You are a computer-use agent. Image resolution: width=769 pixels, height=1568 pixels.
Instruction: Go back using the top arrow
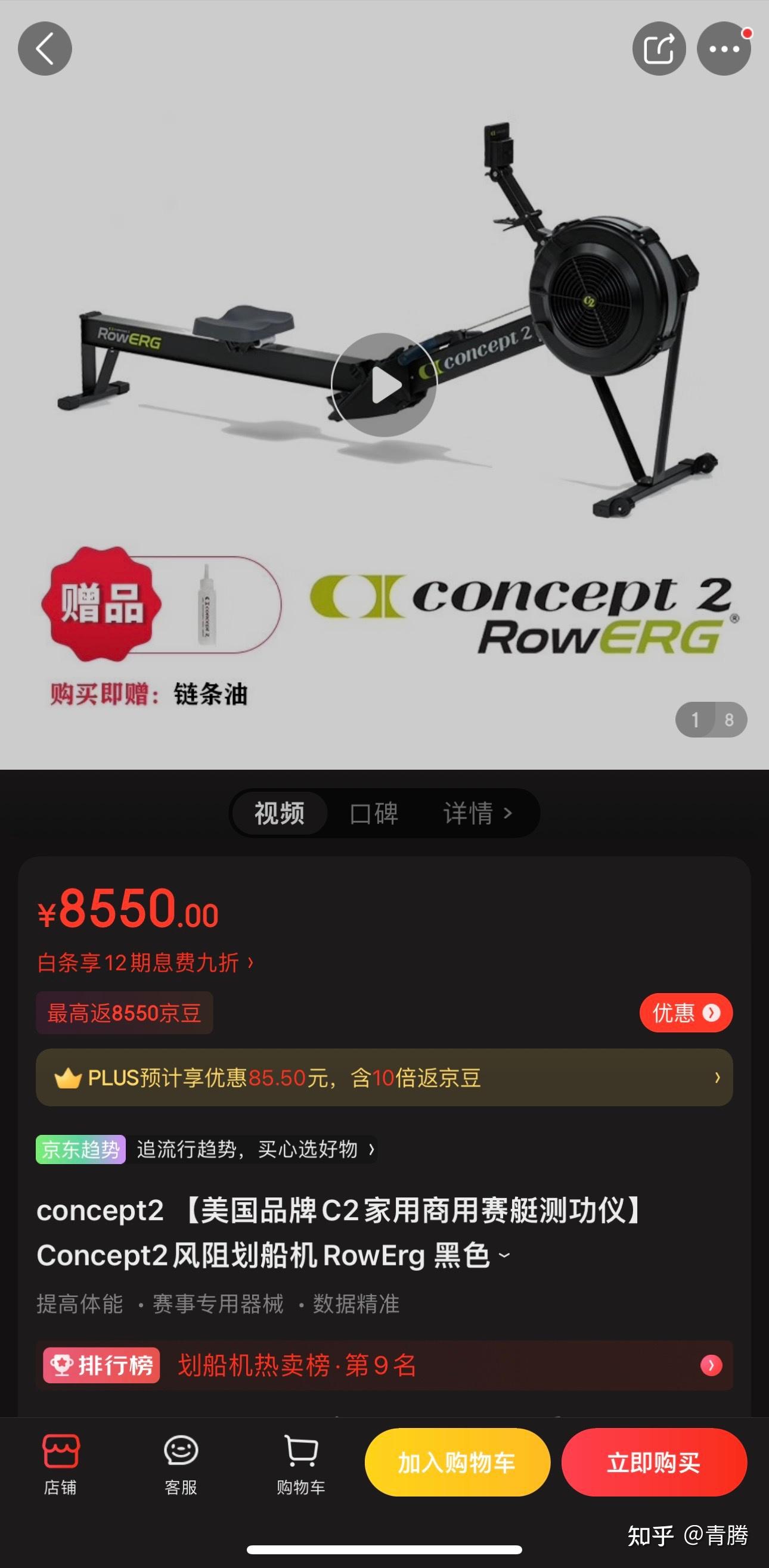click(x=45, y=49)
